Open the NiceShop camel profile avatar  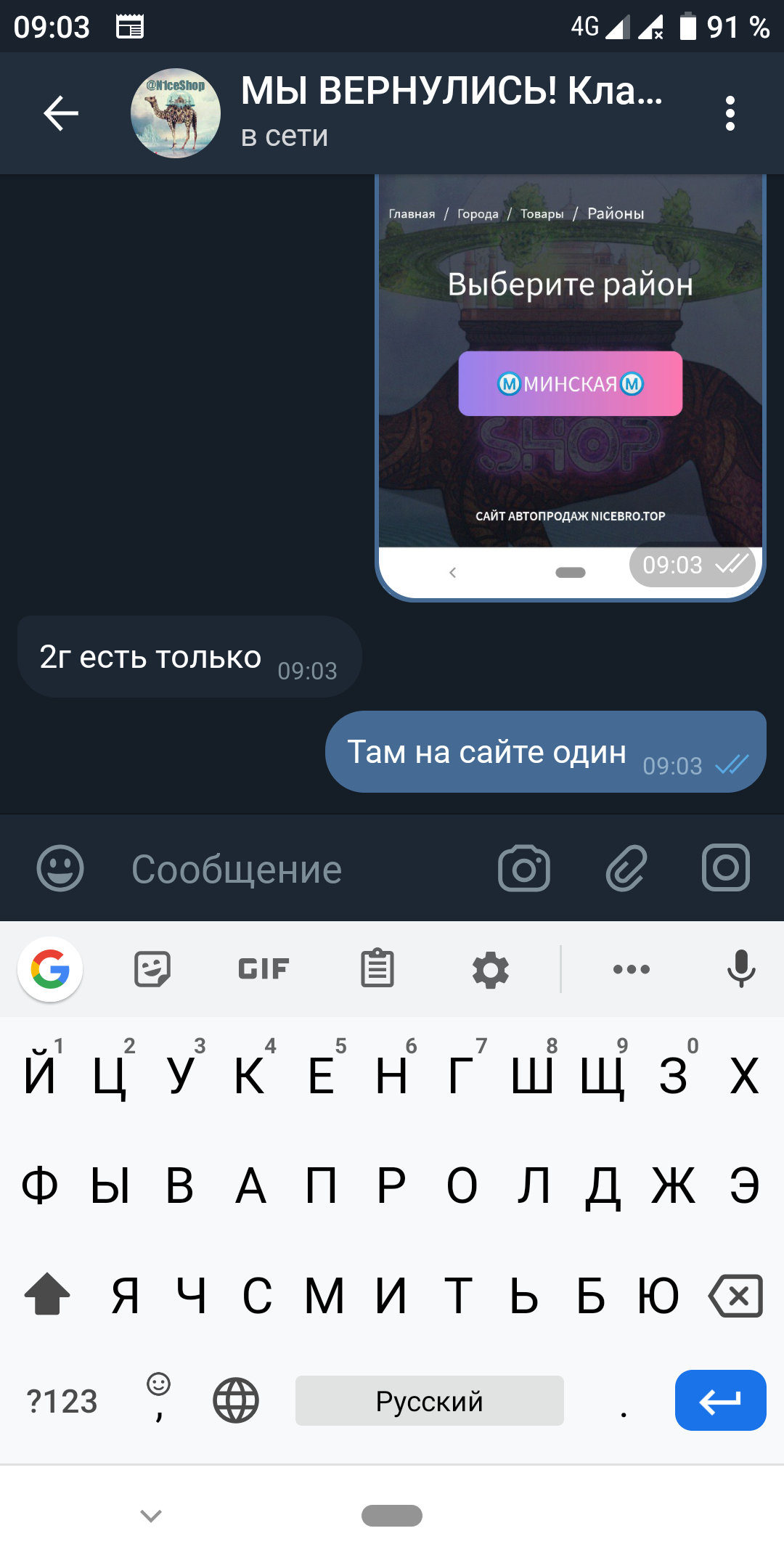click(176, 113)
